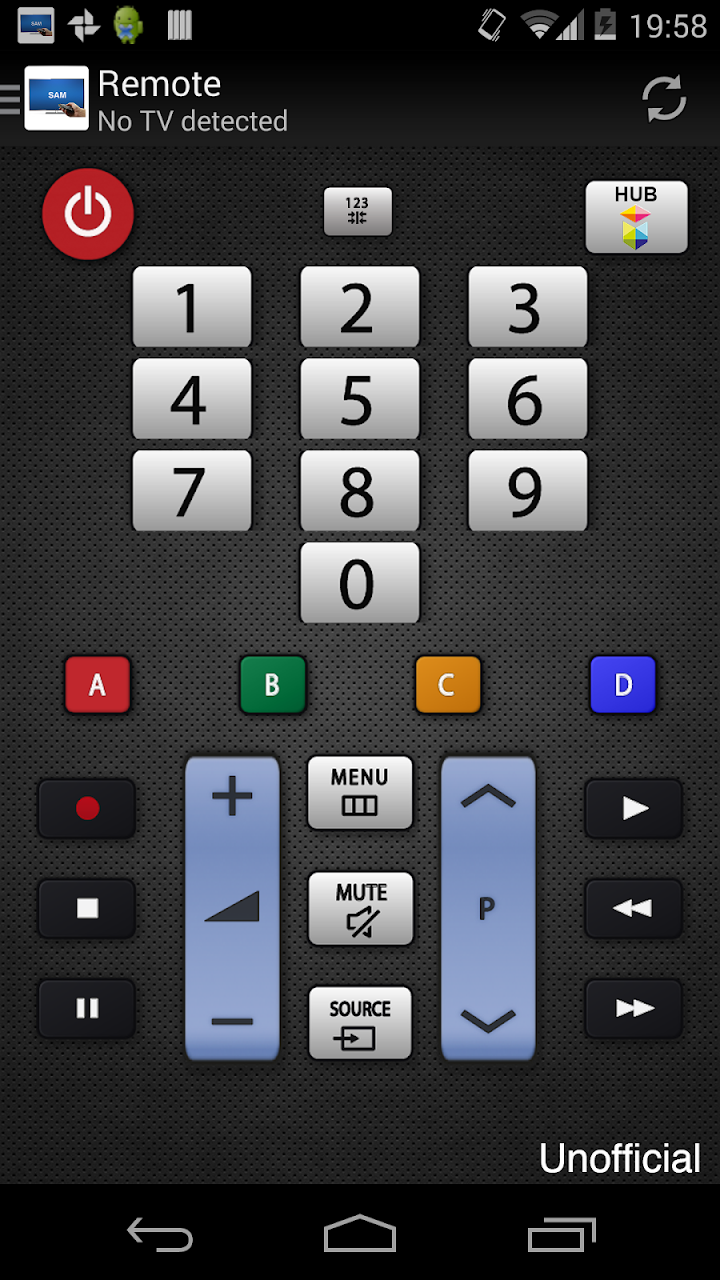Go to the next channel up

[488, 797]
